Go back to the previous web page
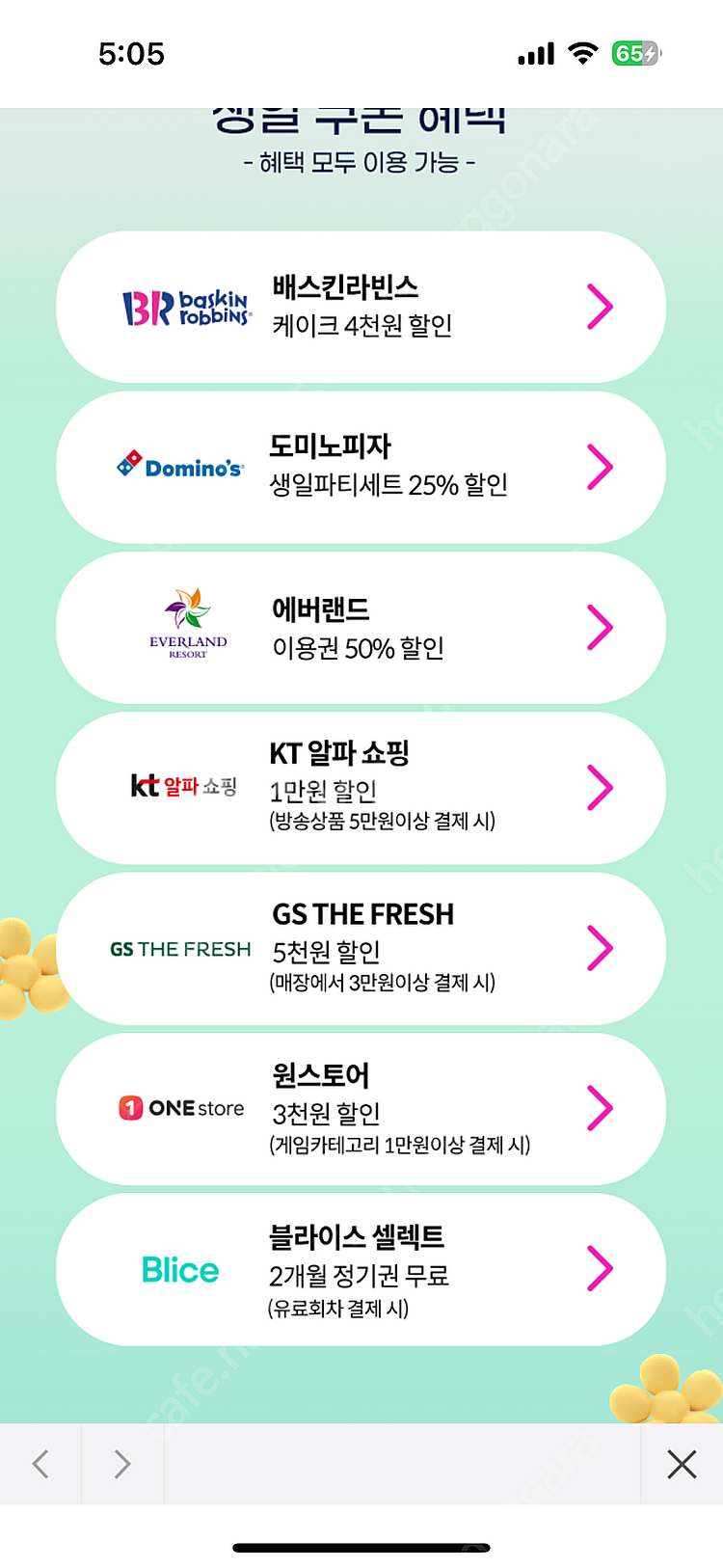Image resolution: width=723 pixels, height=1568 pixels. click(40, 1464)
